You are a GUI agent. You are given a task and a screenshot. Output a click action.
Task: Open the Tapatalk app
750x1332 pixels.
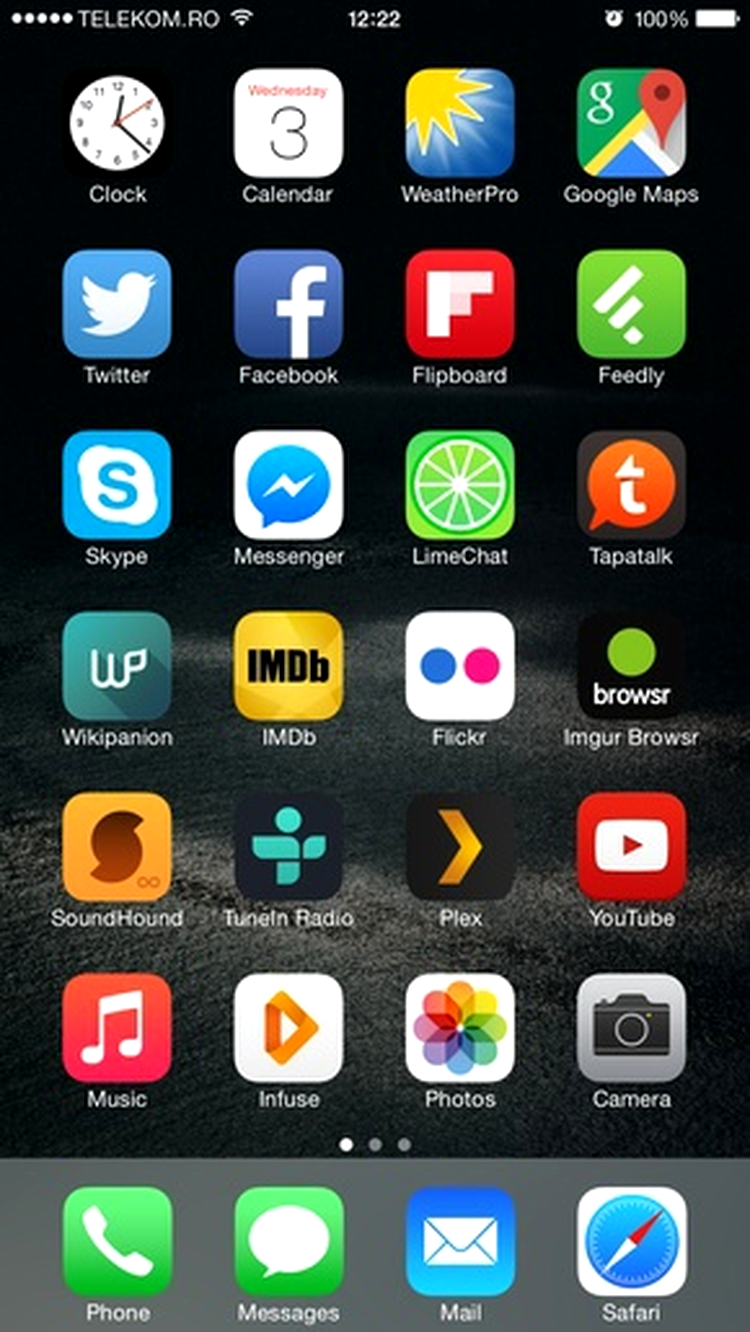click(631, 485)
